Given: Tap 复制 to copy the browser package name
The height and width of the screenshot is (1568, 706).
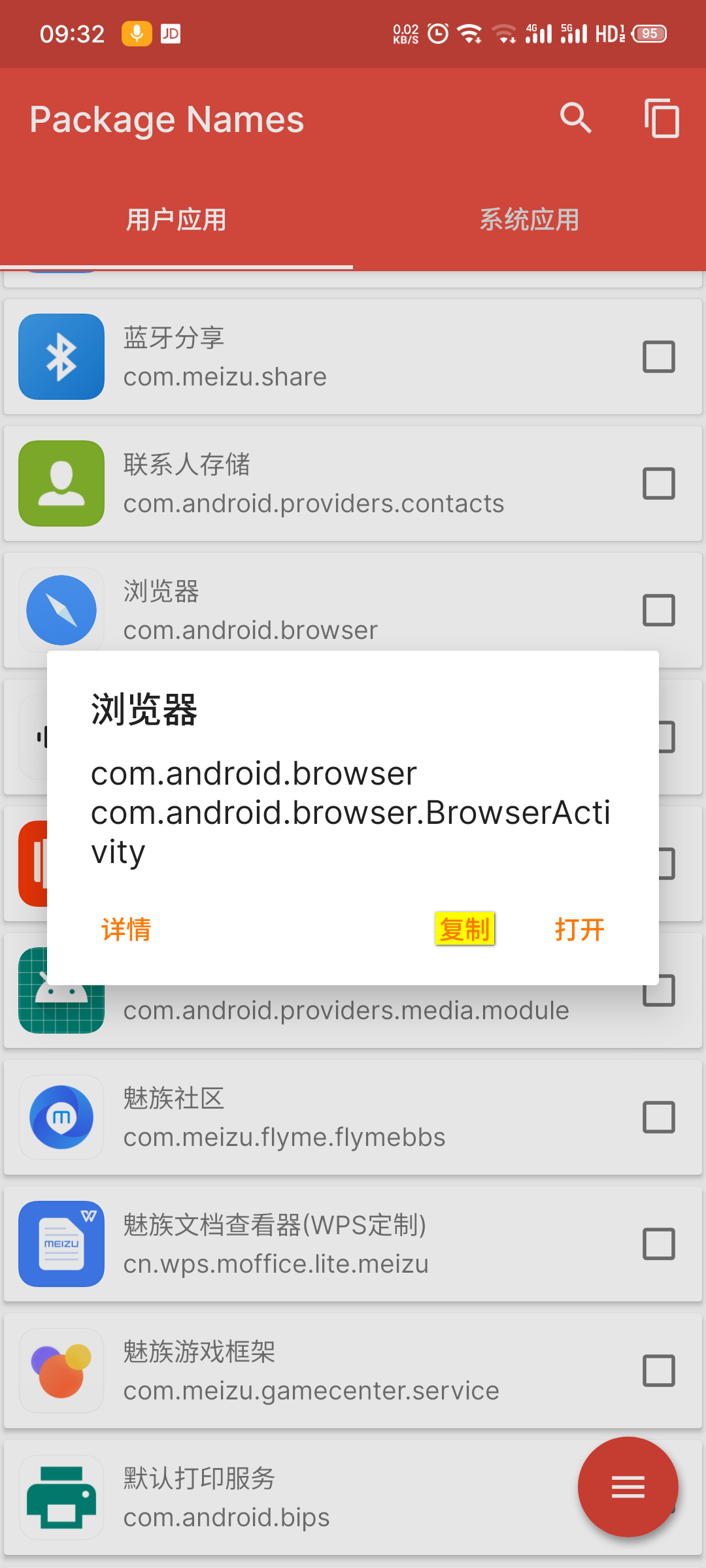Looking at the screenshot, I should click(464, 928).
